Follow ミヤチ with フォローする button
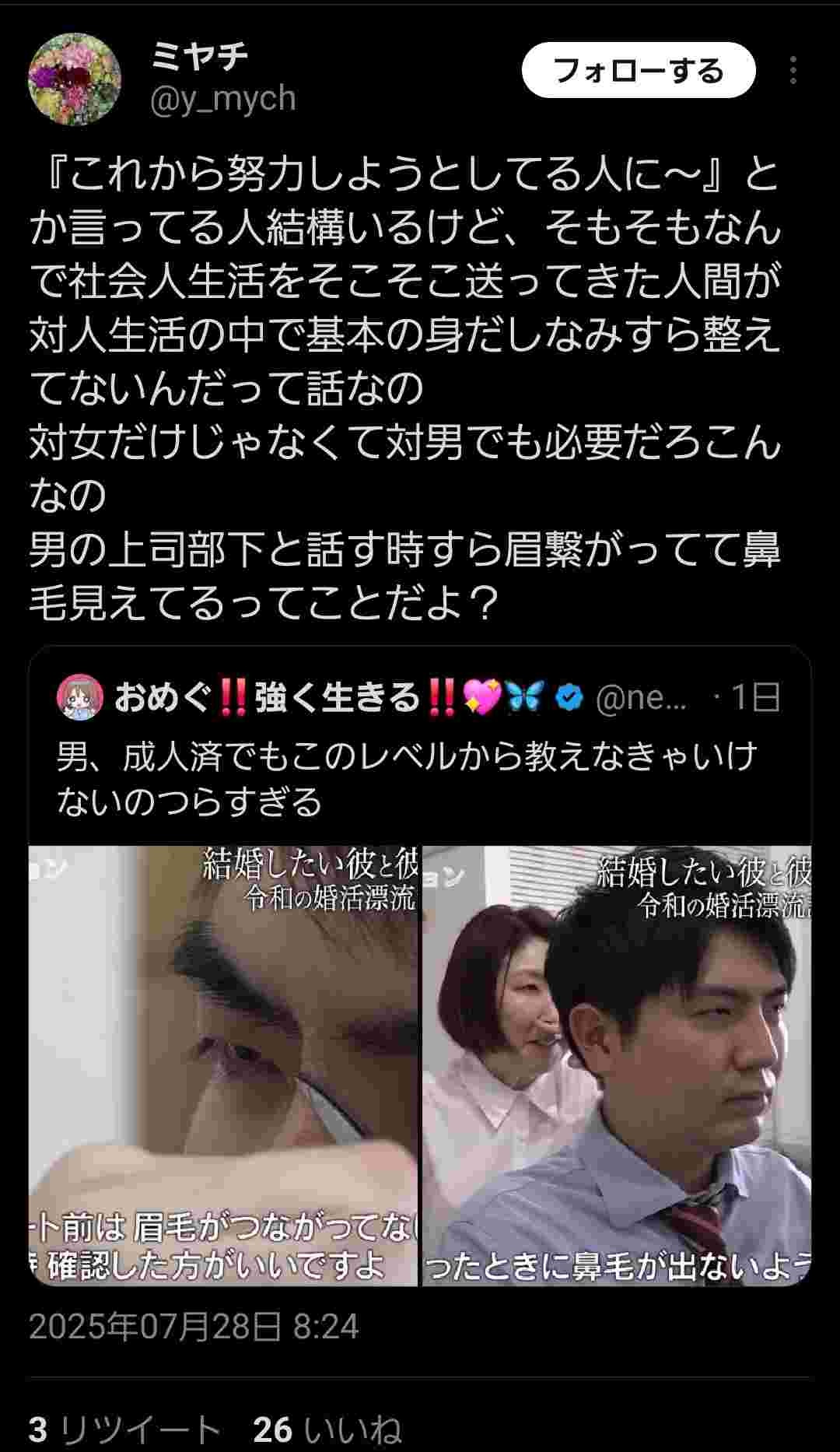Screen dimensions: 840x1452 tap(638, 71)
